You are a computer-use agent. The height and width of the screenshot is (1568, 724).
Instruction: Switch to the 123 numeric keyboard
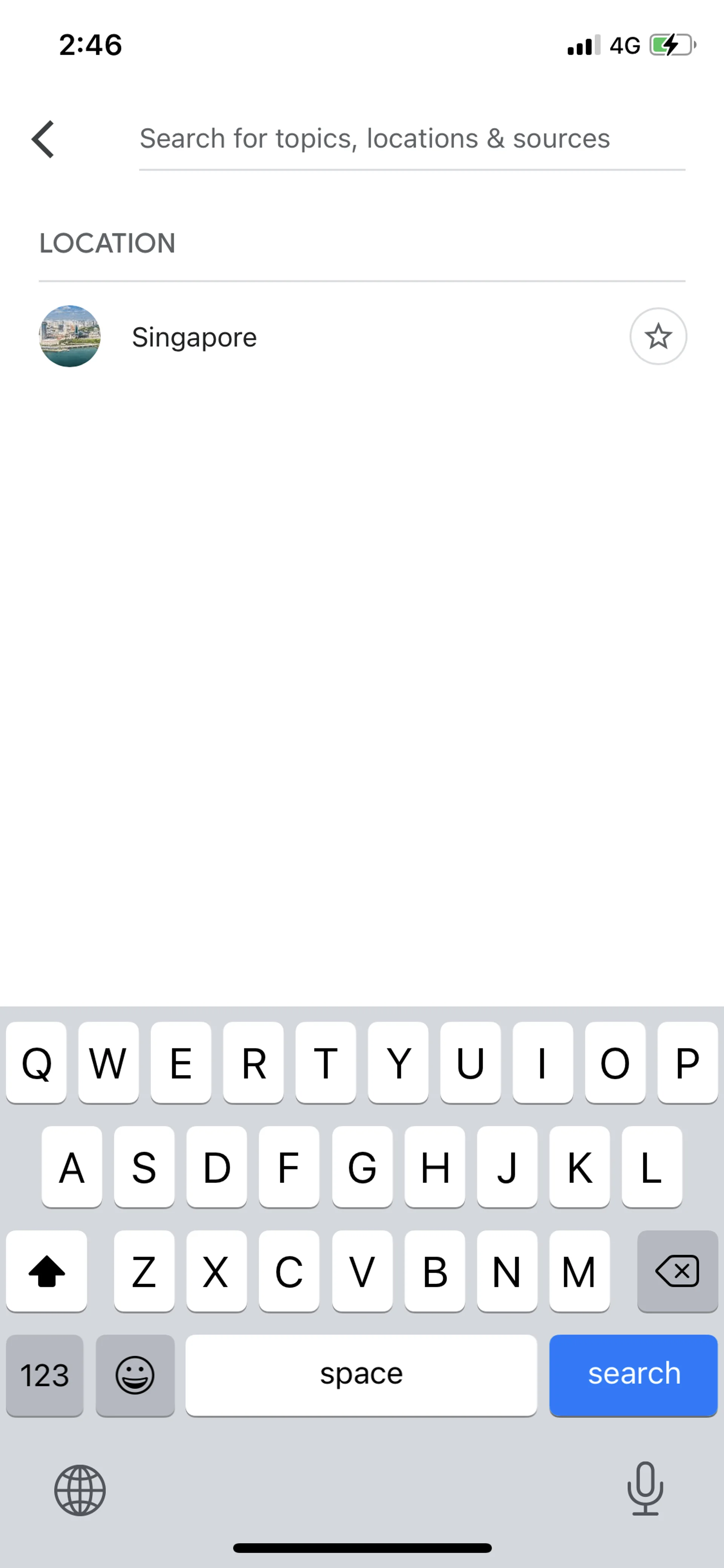44,1375
